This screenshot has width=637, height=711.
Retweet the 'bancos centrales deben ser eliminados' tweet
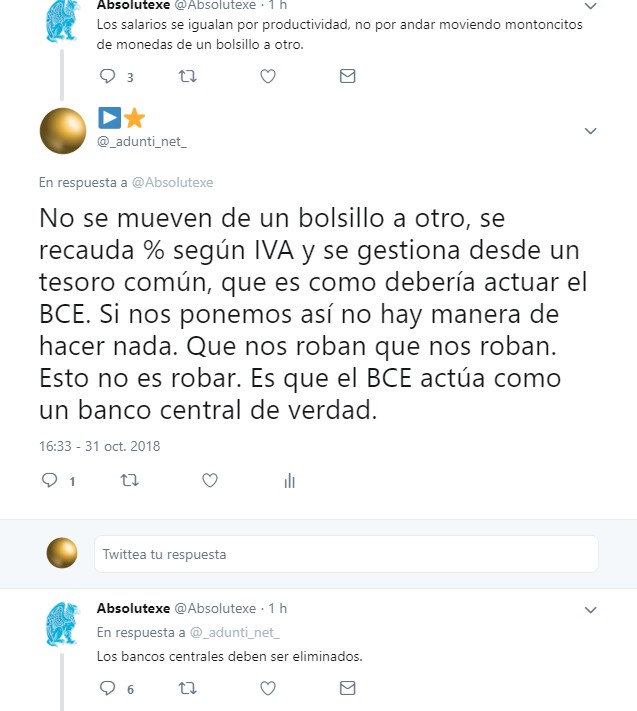(187, 688)
